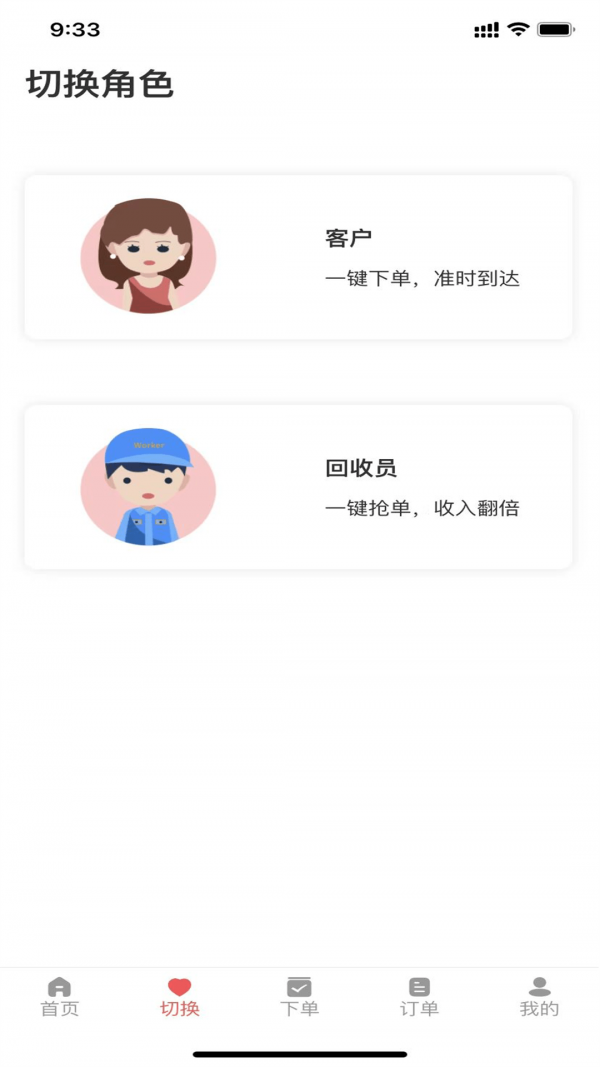600x1067 pixels.
Task: Choose the 回收员 recycler role card
Action: tap(298, 487)
